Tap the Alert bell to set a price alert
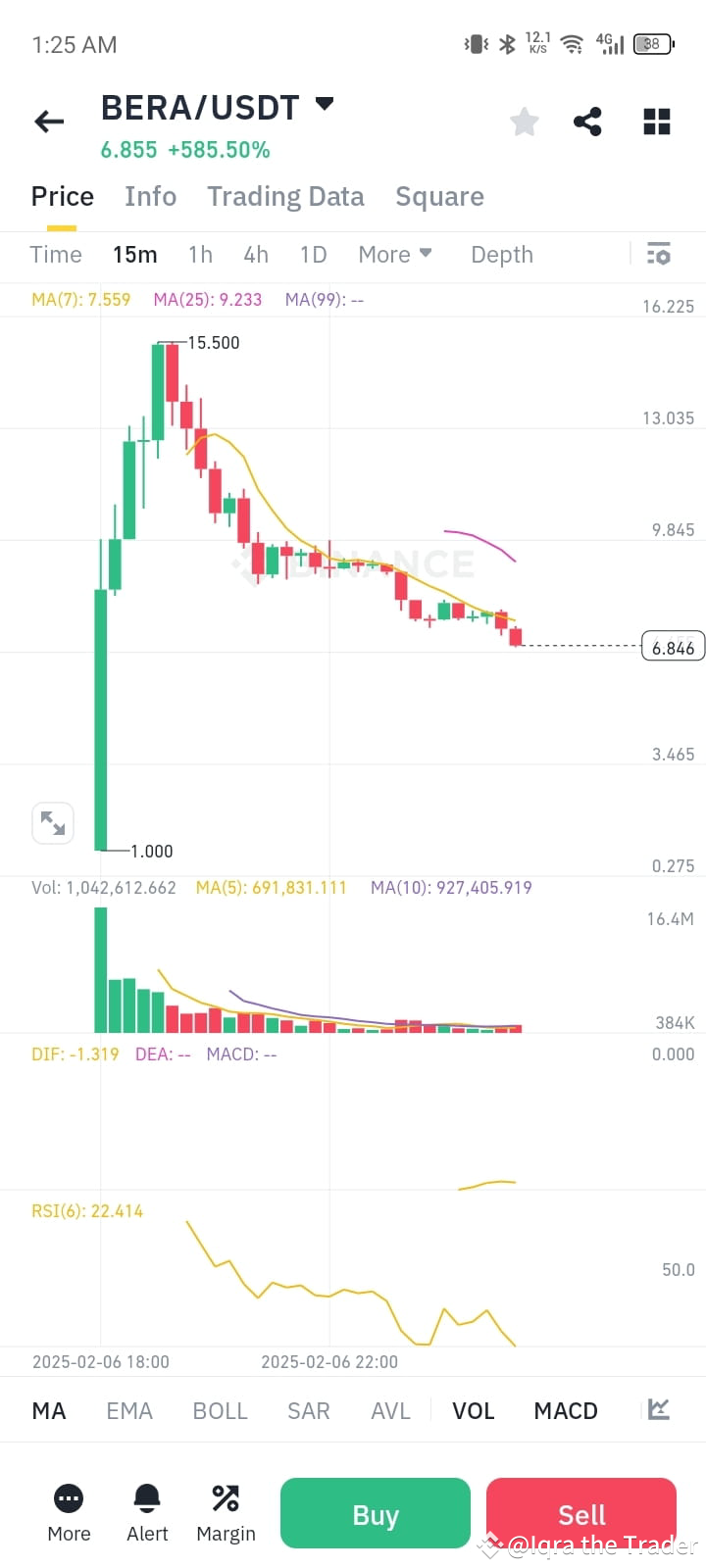 (146, 1512)
